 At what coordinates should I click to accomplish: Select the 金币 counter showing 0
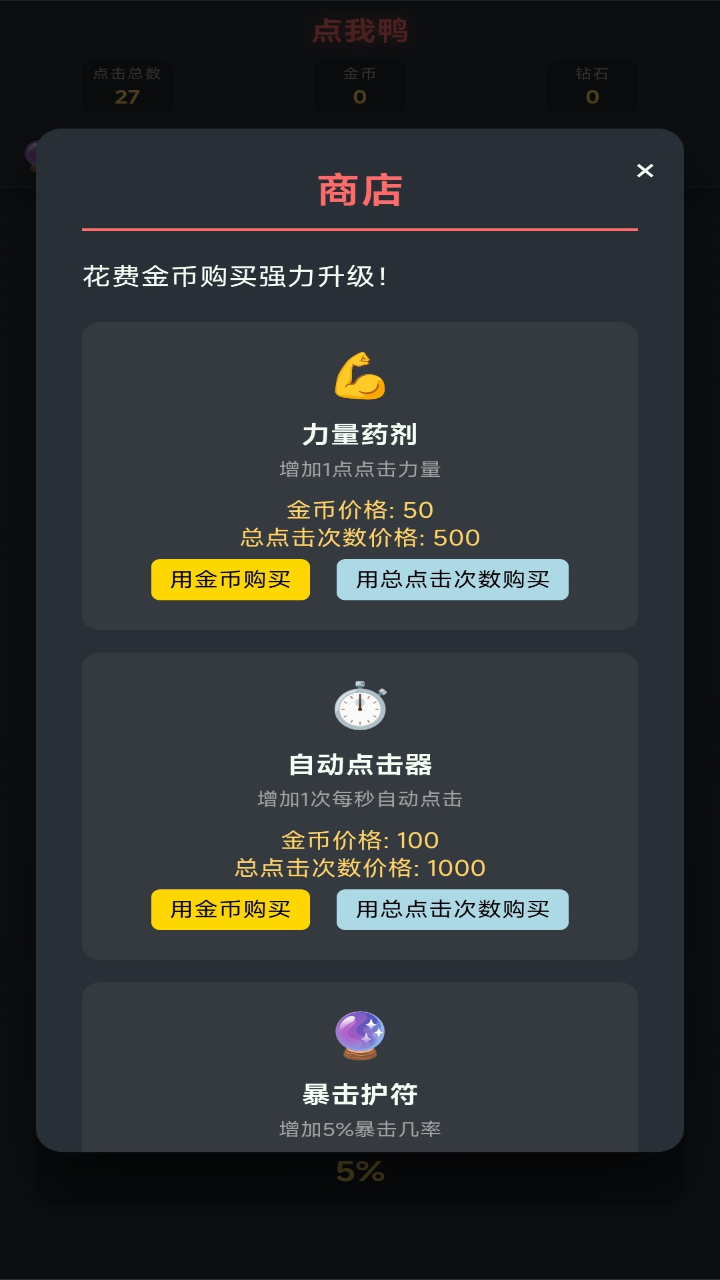tap(359, 87)
